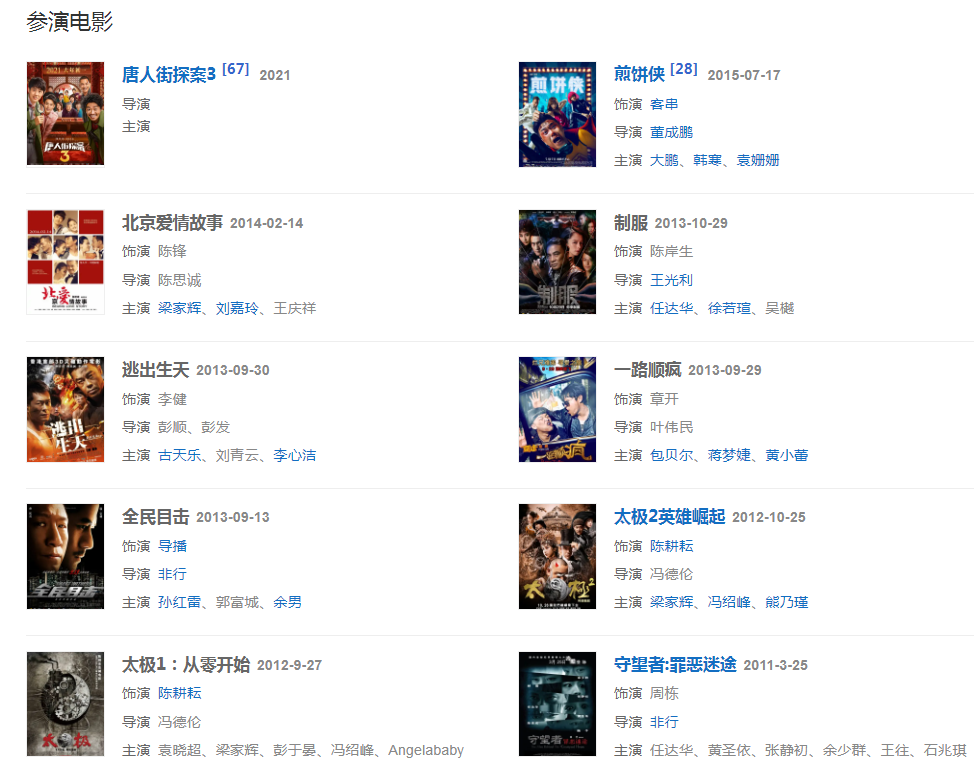The image size is (978, 774).
Task: Open the 太极2英雄崛起 movie title link
Action: pyautogui.click(x=669, y=517)
